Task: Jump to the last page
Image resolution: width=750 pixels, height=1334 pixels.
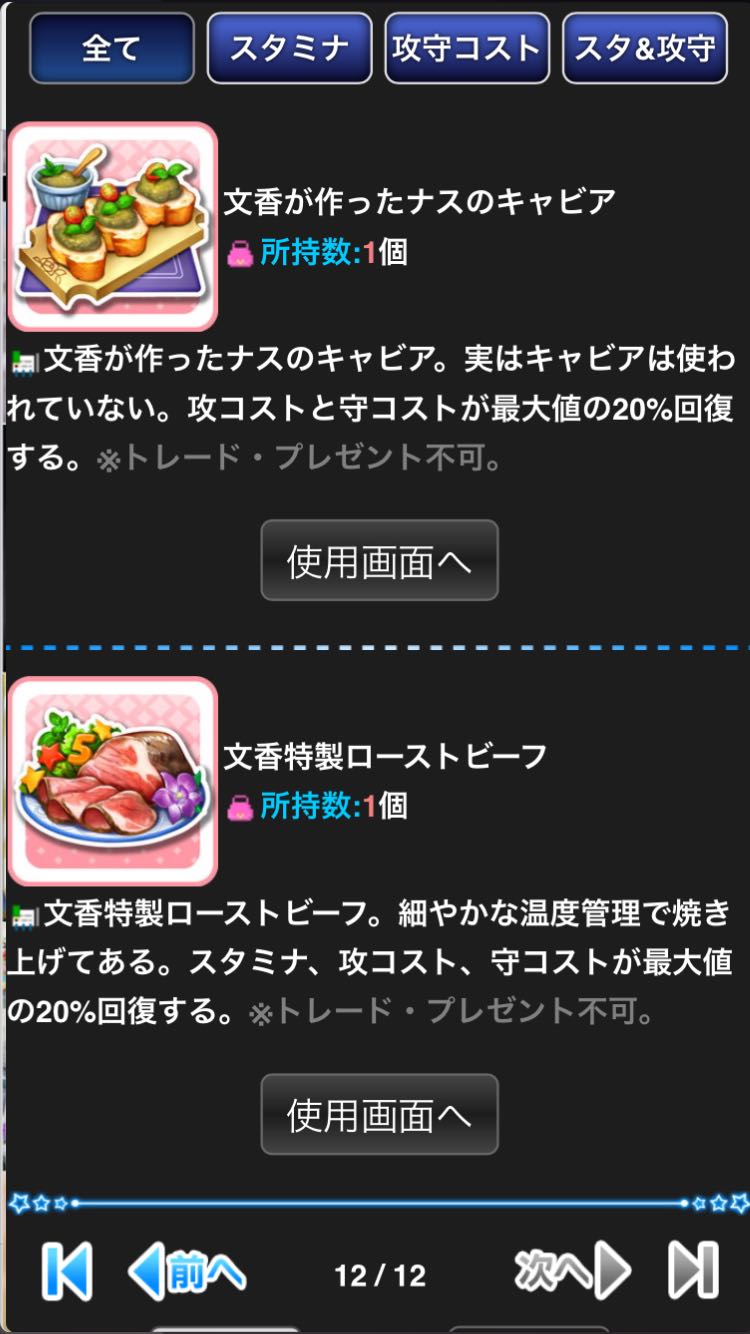Action: (x=693, y=1271)
